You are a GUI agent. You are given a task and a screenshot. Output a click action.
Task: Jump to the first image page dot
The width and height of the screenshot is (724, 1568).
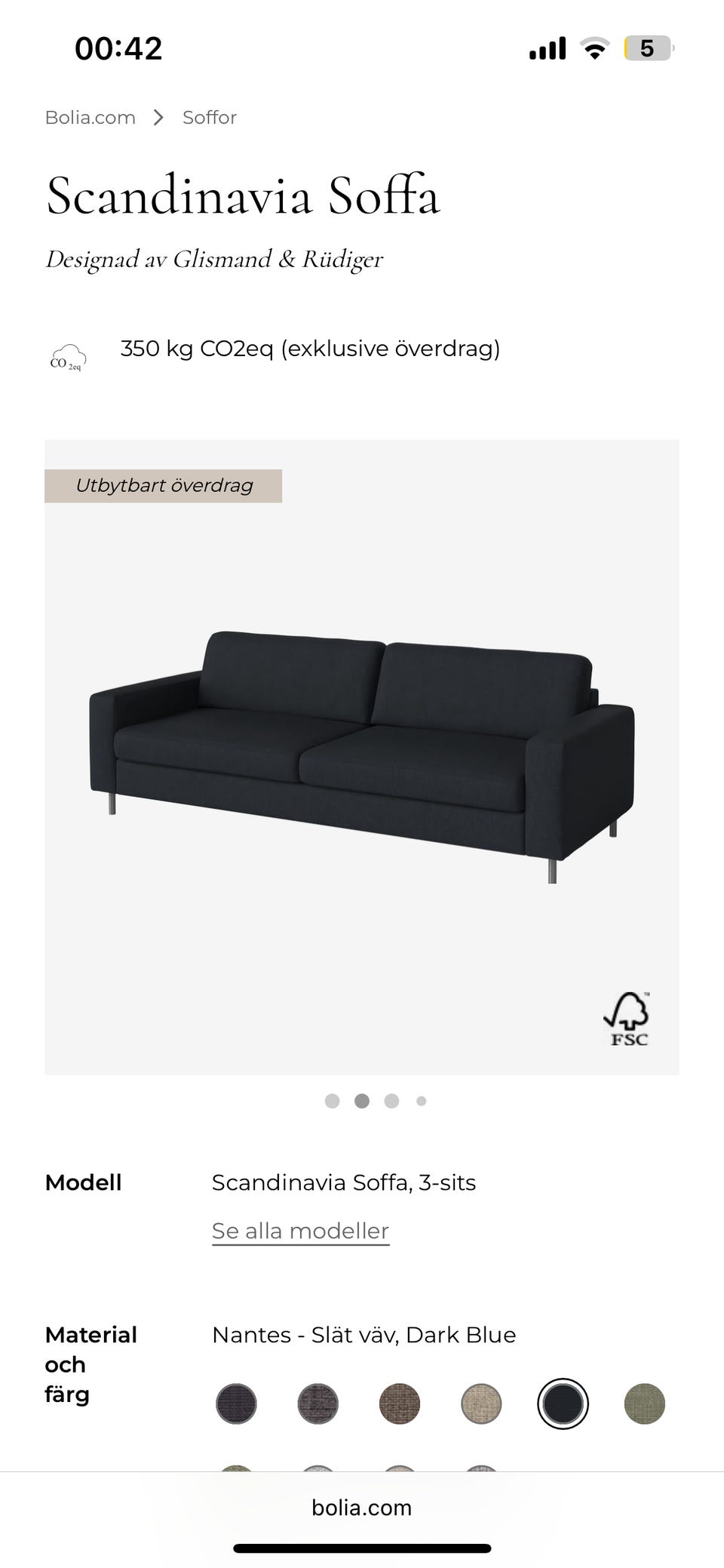coord(332,1101)
